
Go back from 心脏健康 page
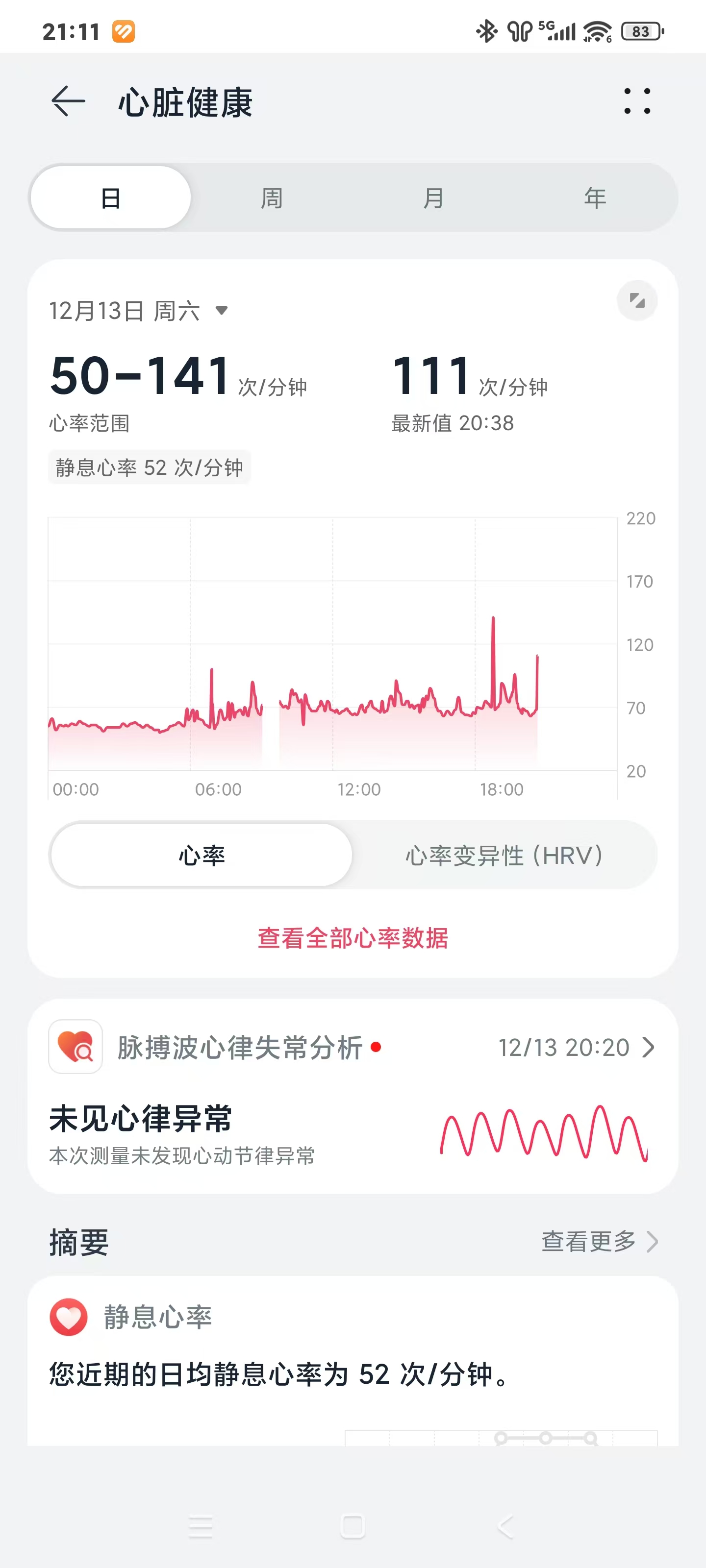68,101
